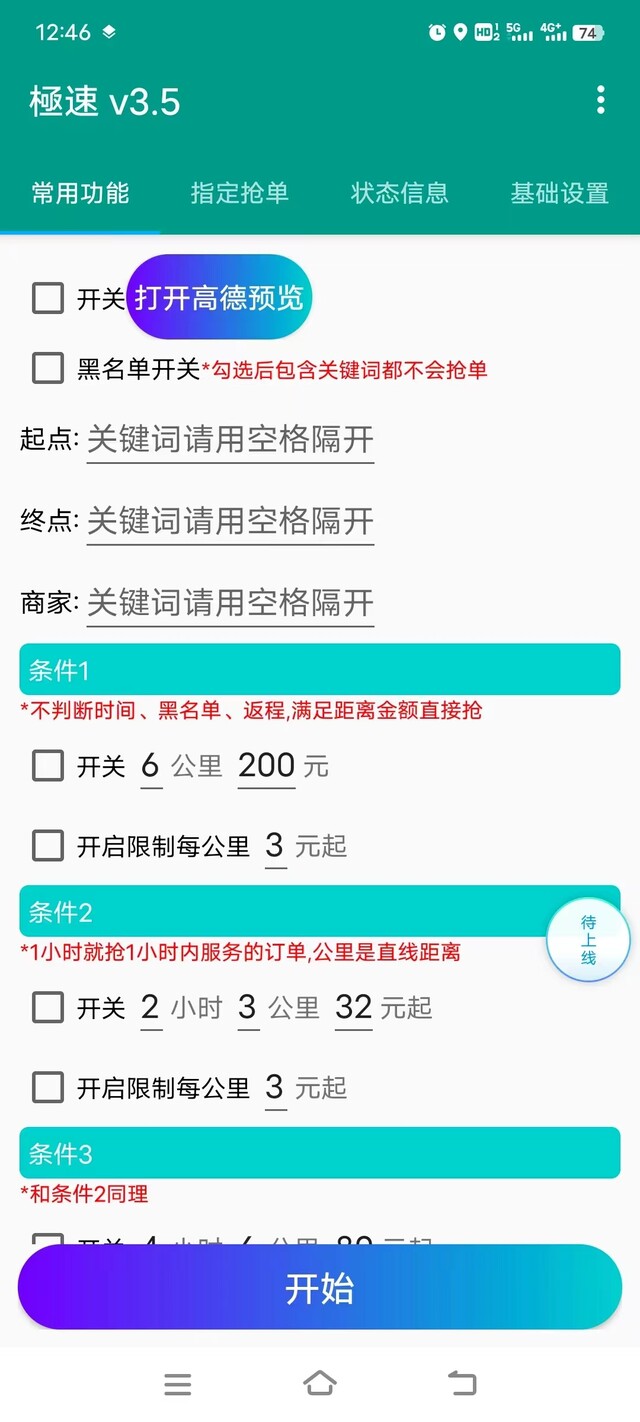Tap the 开始 button
The width and height of the screenshot is (640, 1422).
pos(320,1288)
